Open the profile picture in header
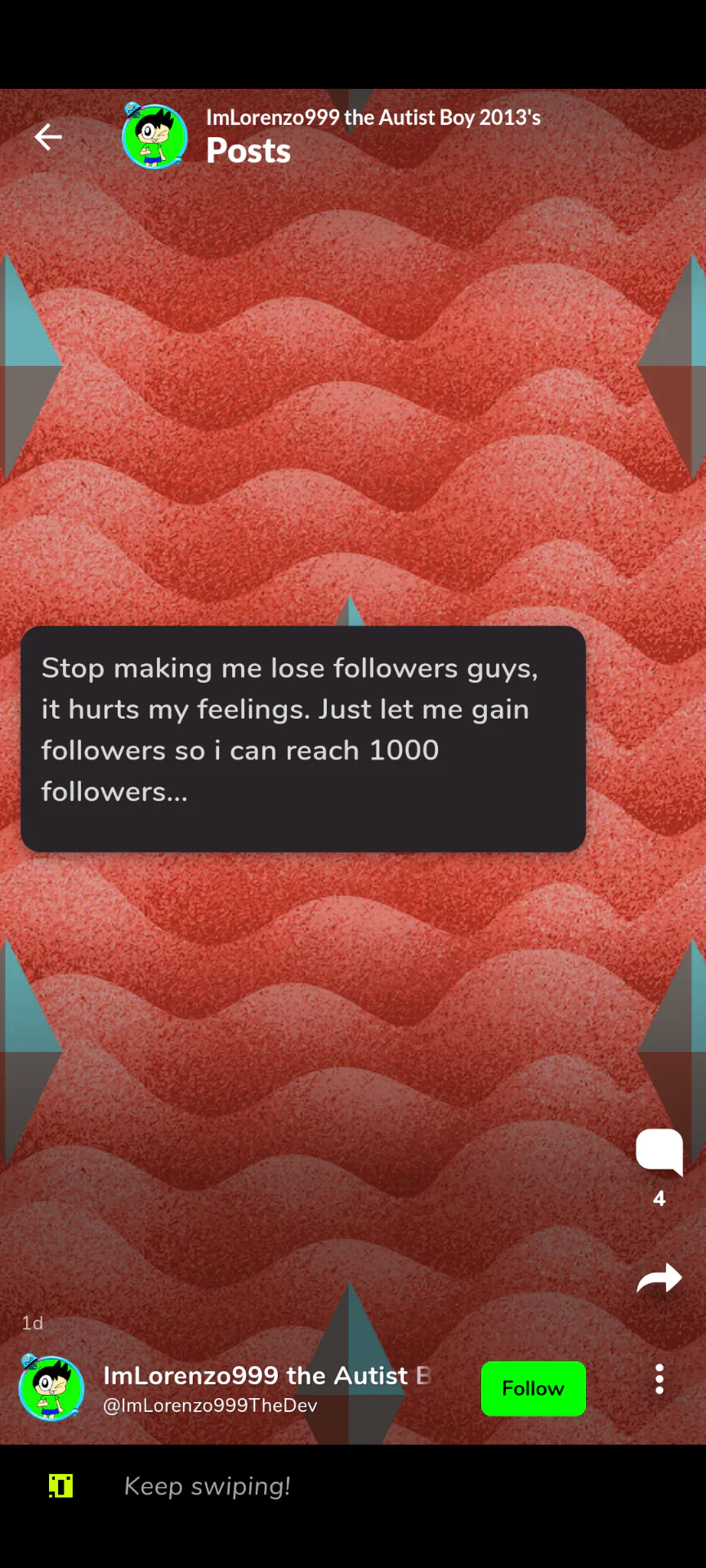This screenshot has width=706, height=1568. pos(154,136)
